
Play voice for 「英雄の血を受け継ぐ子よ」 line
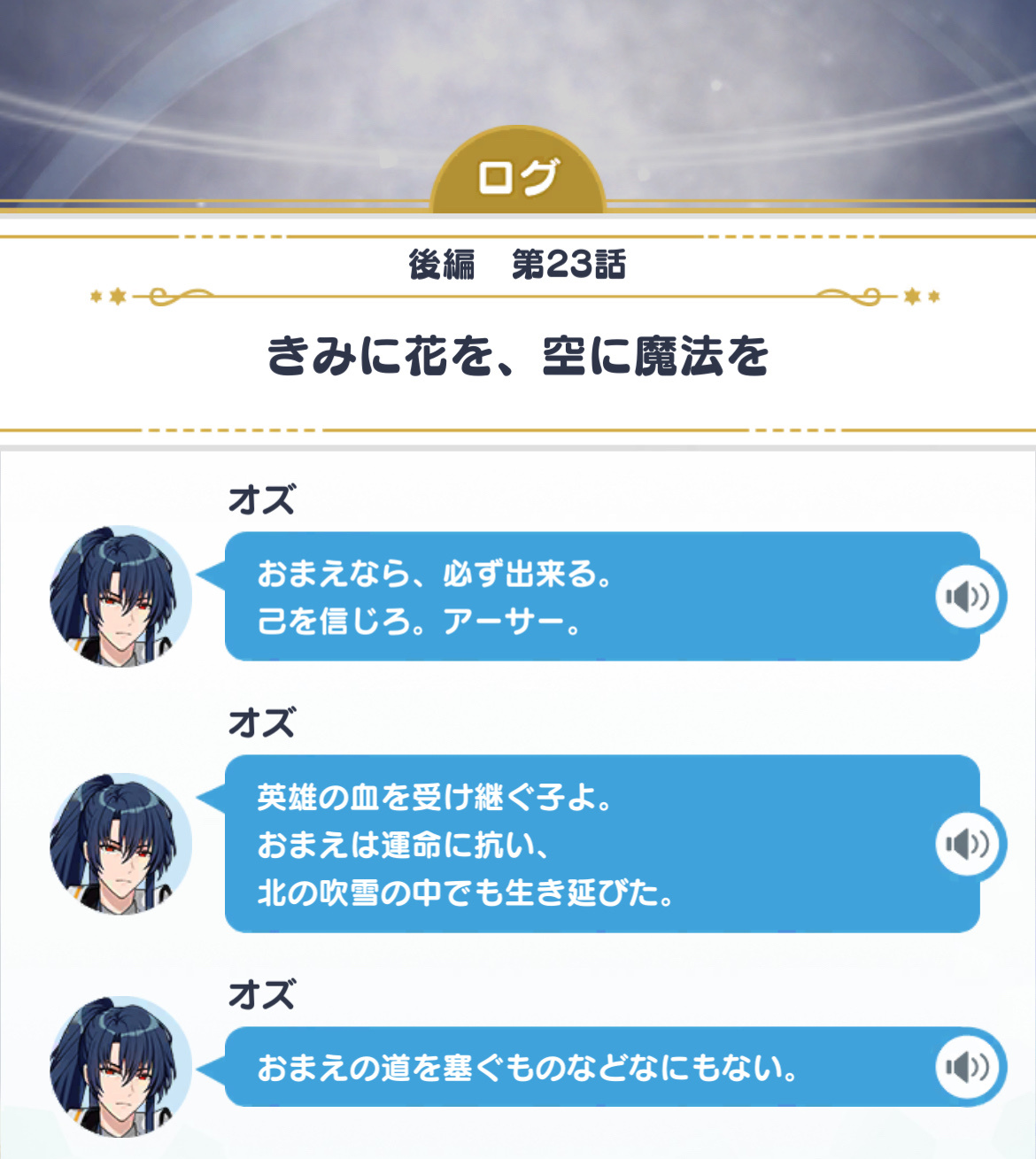coord(967,844)
